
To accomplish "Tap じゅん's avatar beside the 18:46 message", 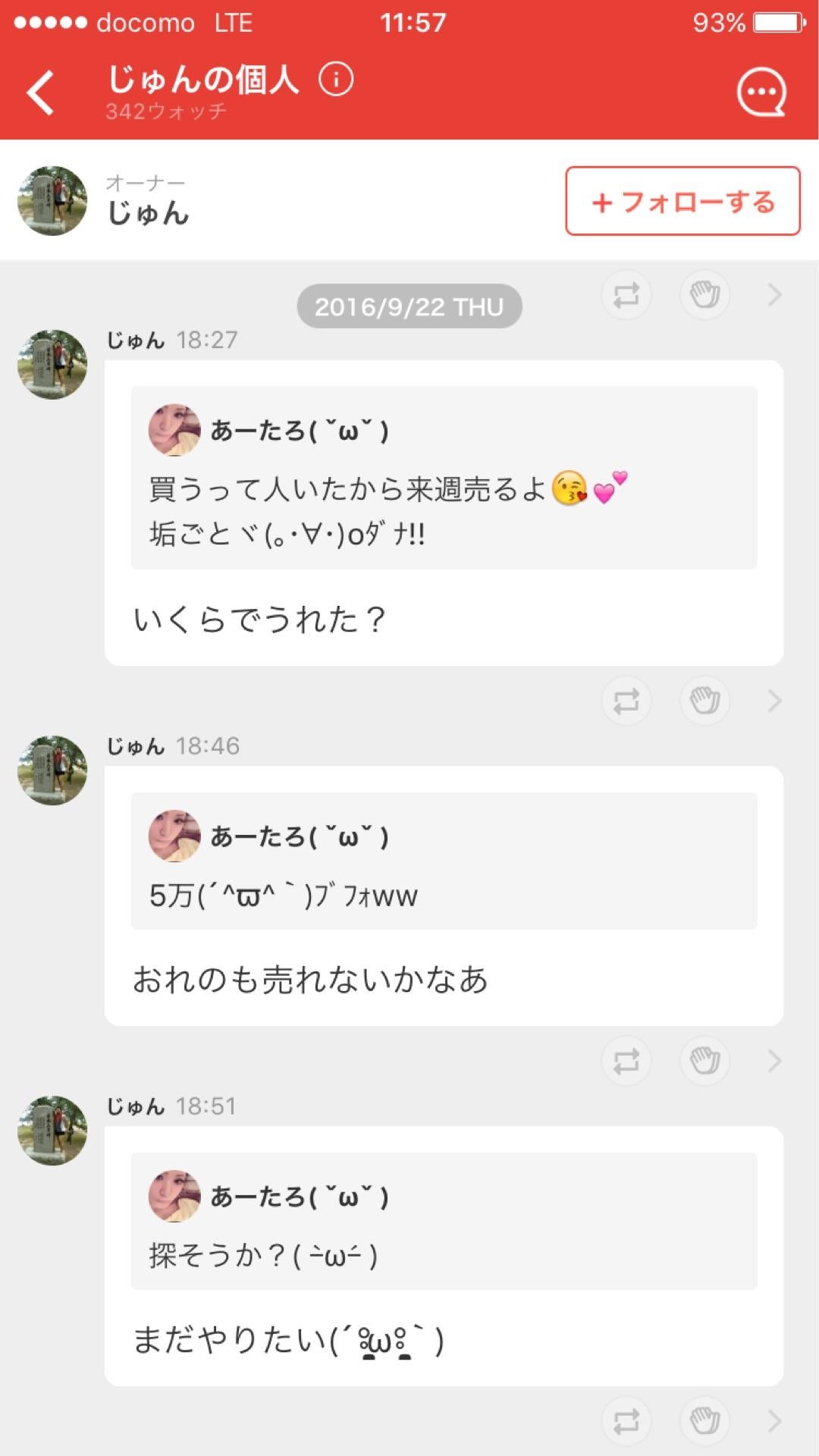I will pos(52,770).
